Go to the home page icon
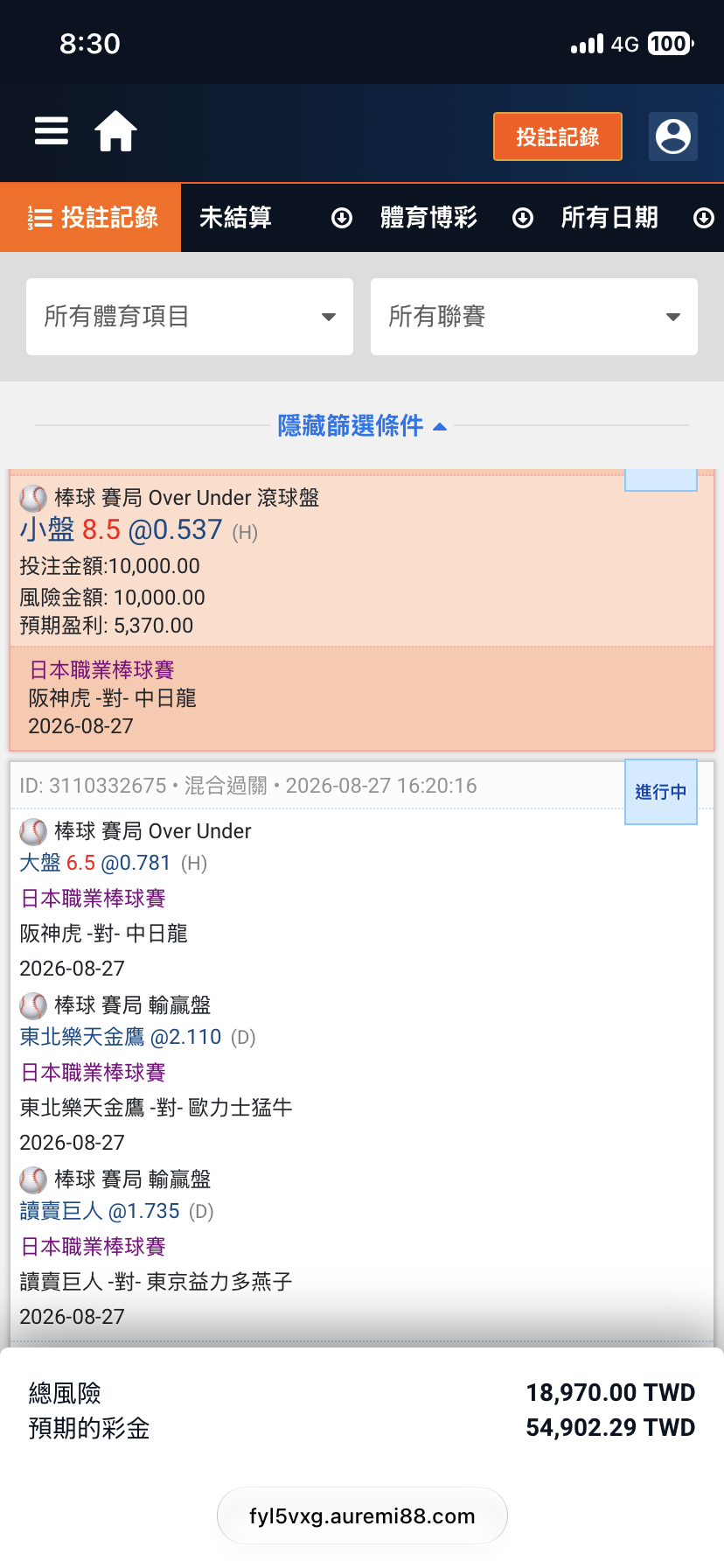The height and width of the screenshot is (1568, 724). pos(115,132)
